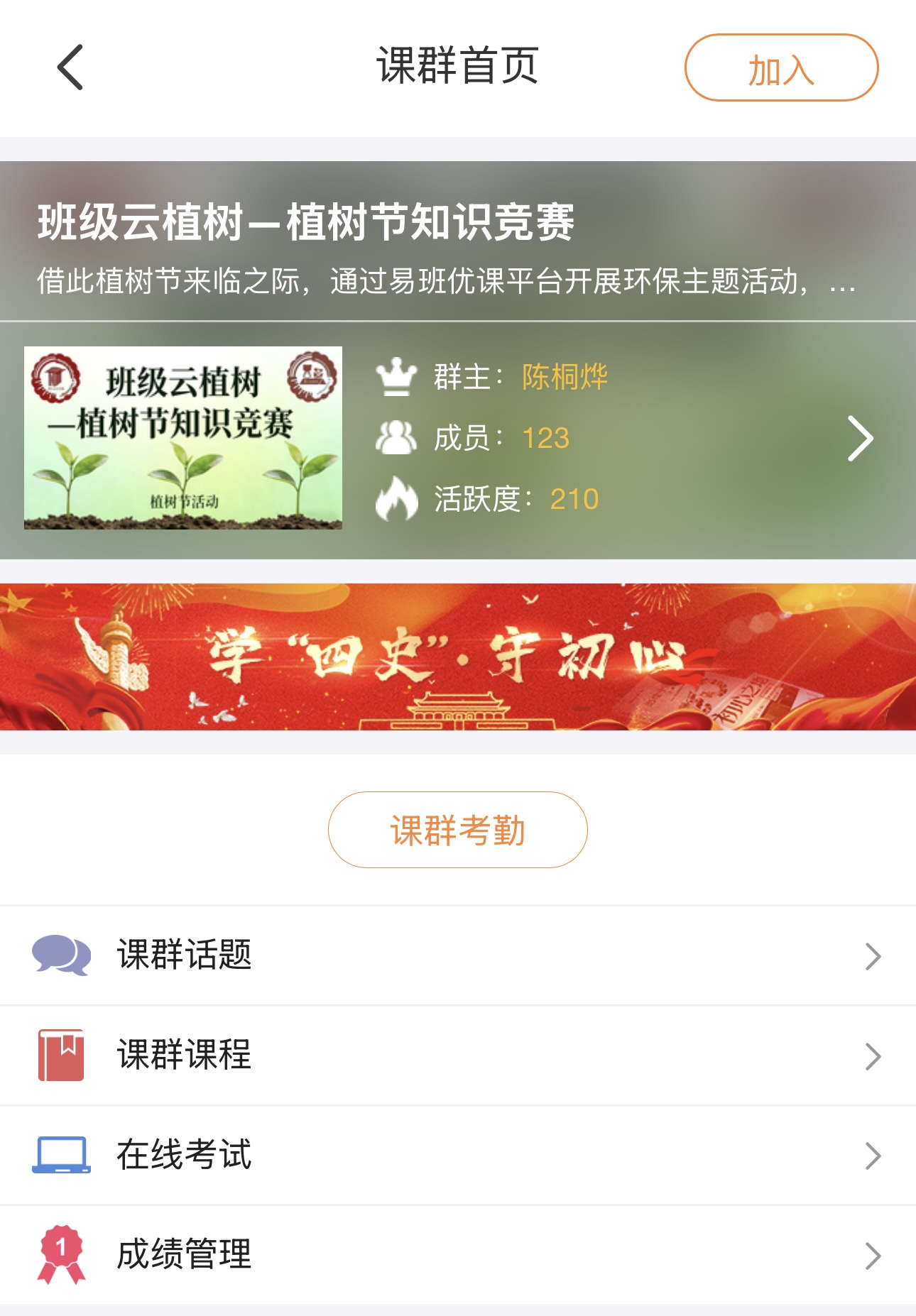Open the 学"四史"·守初心 banner
The height and width of the screenshot is (1316, 916).
coord(458,657)
